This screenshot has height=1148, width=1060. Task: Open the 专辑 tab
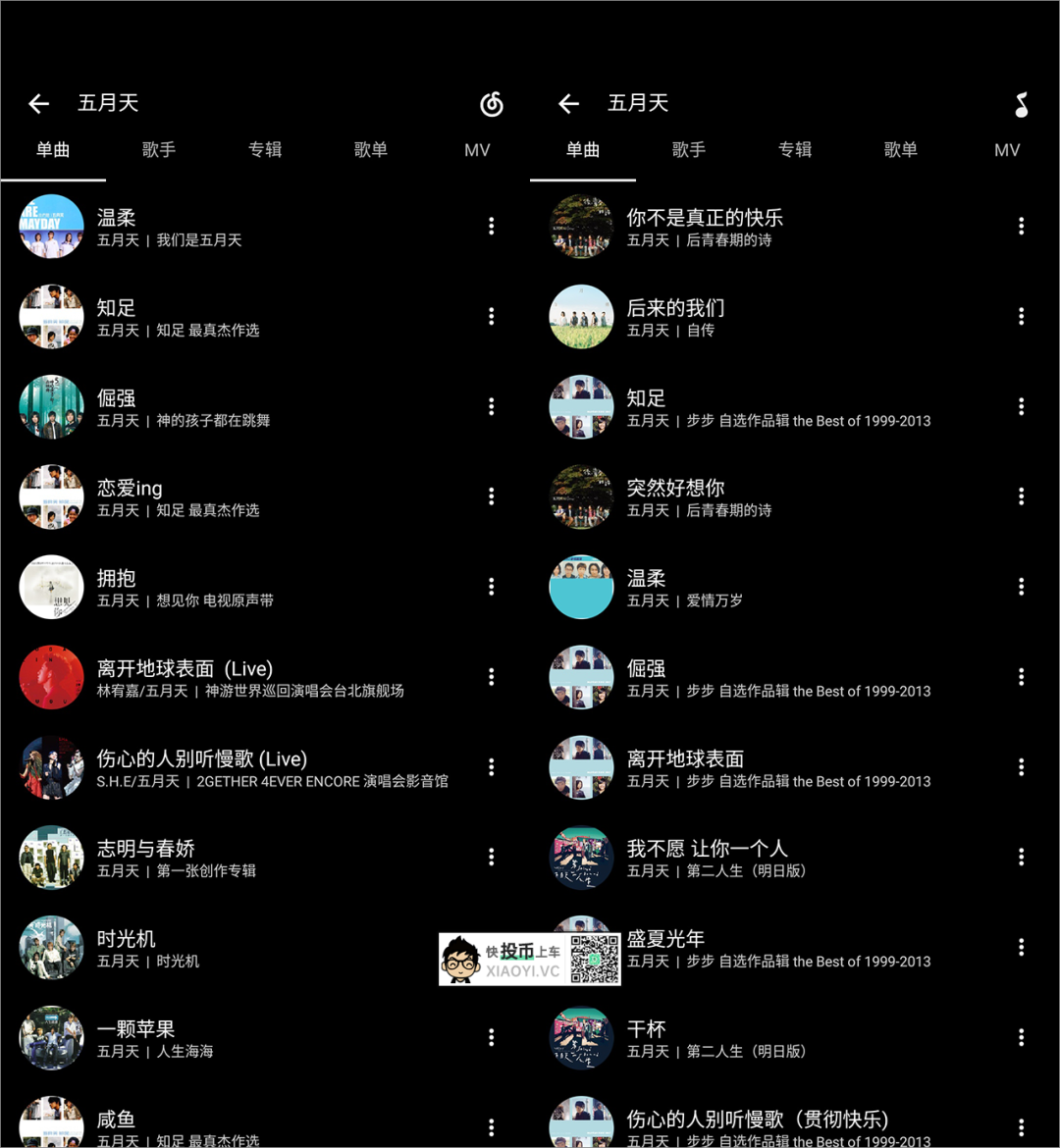pyautogui.click(x=265, y=149)
